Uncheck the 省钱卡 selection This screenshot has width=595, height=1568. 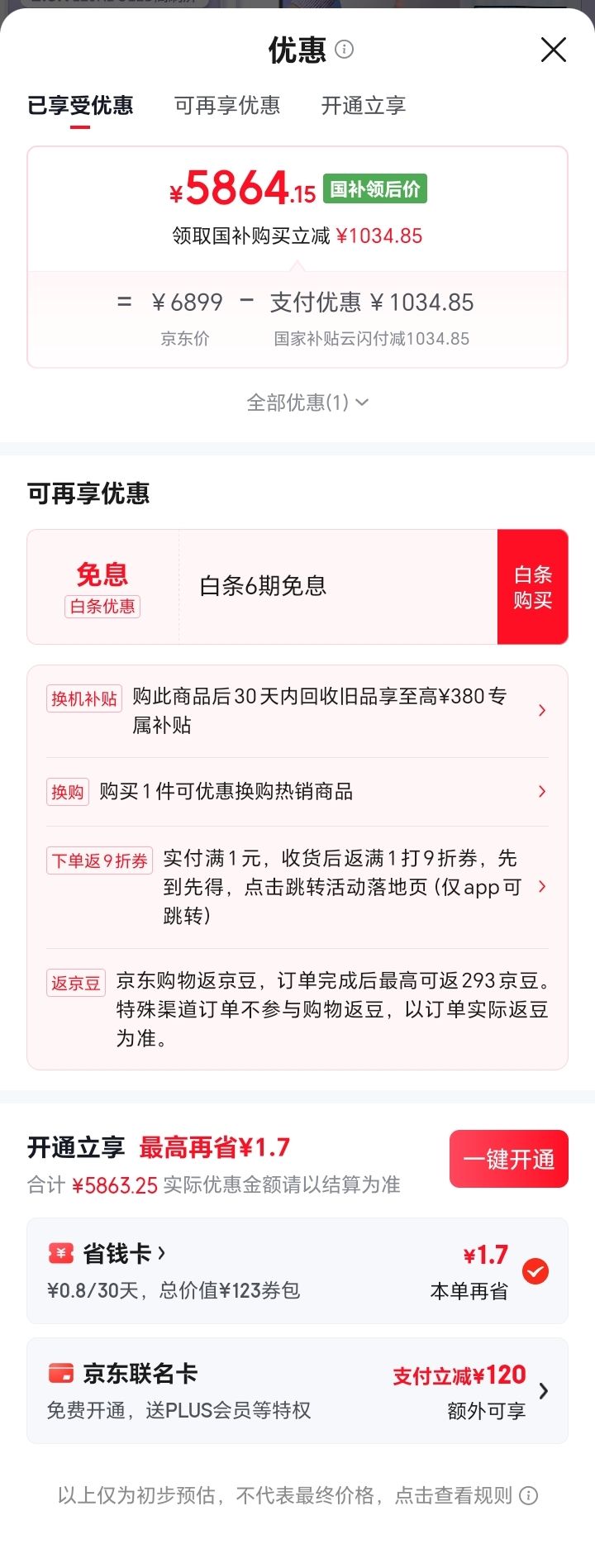[x=535, y=1271]
